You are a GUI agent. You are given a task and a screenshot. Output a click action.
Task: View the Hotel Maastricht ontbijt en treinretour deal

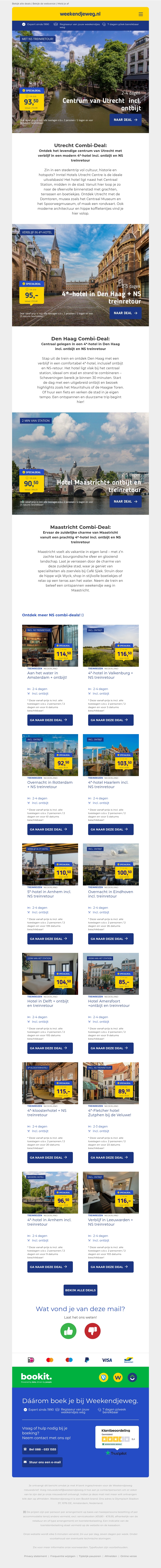126,502
